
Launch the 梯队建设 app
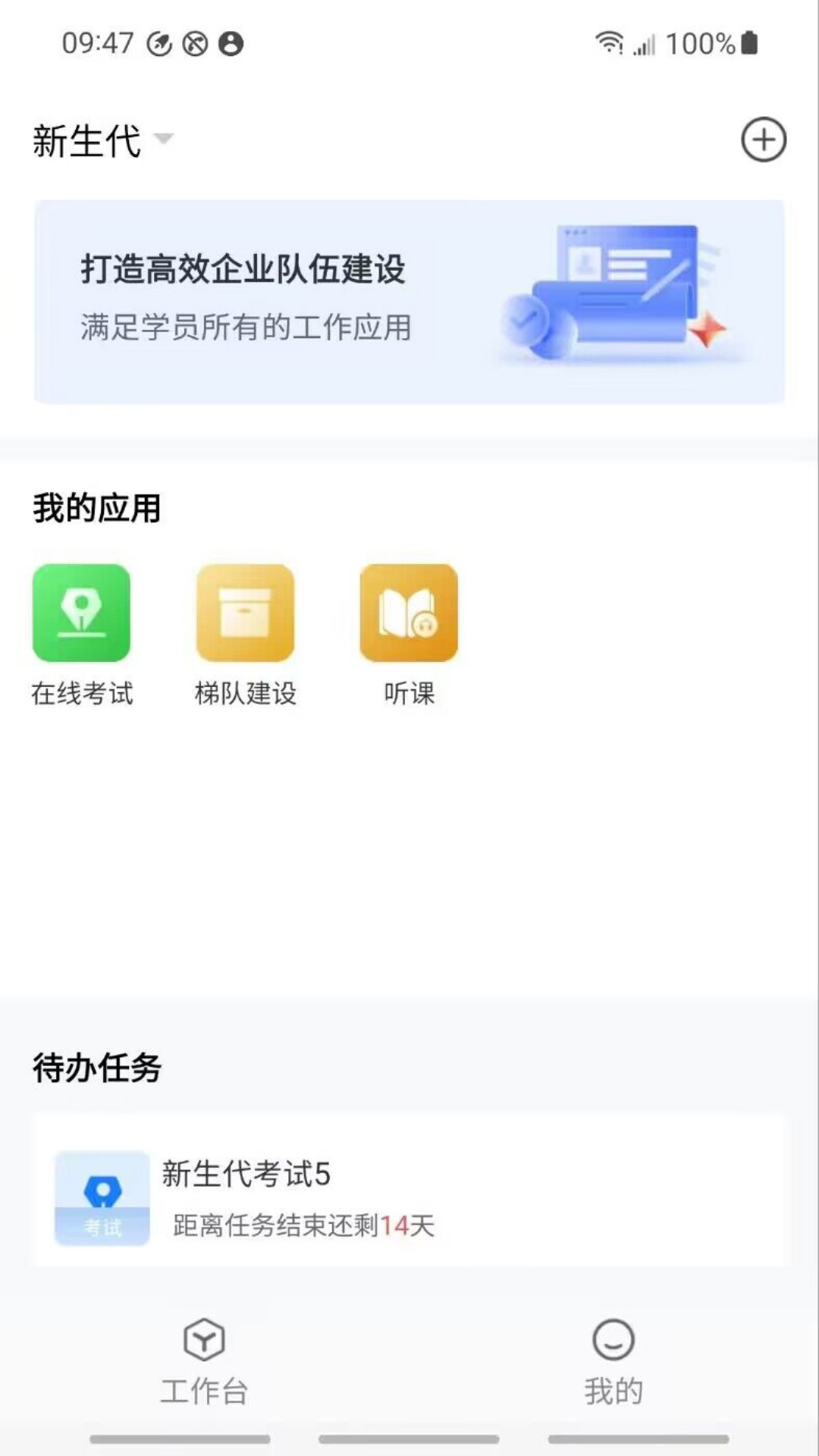(245, 613)
